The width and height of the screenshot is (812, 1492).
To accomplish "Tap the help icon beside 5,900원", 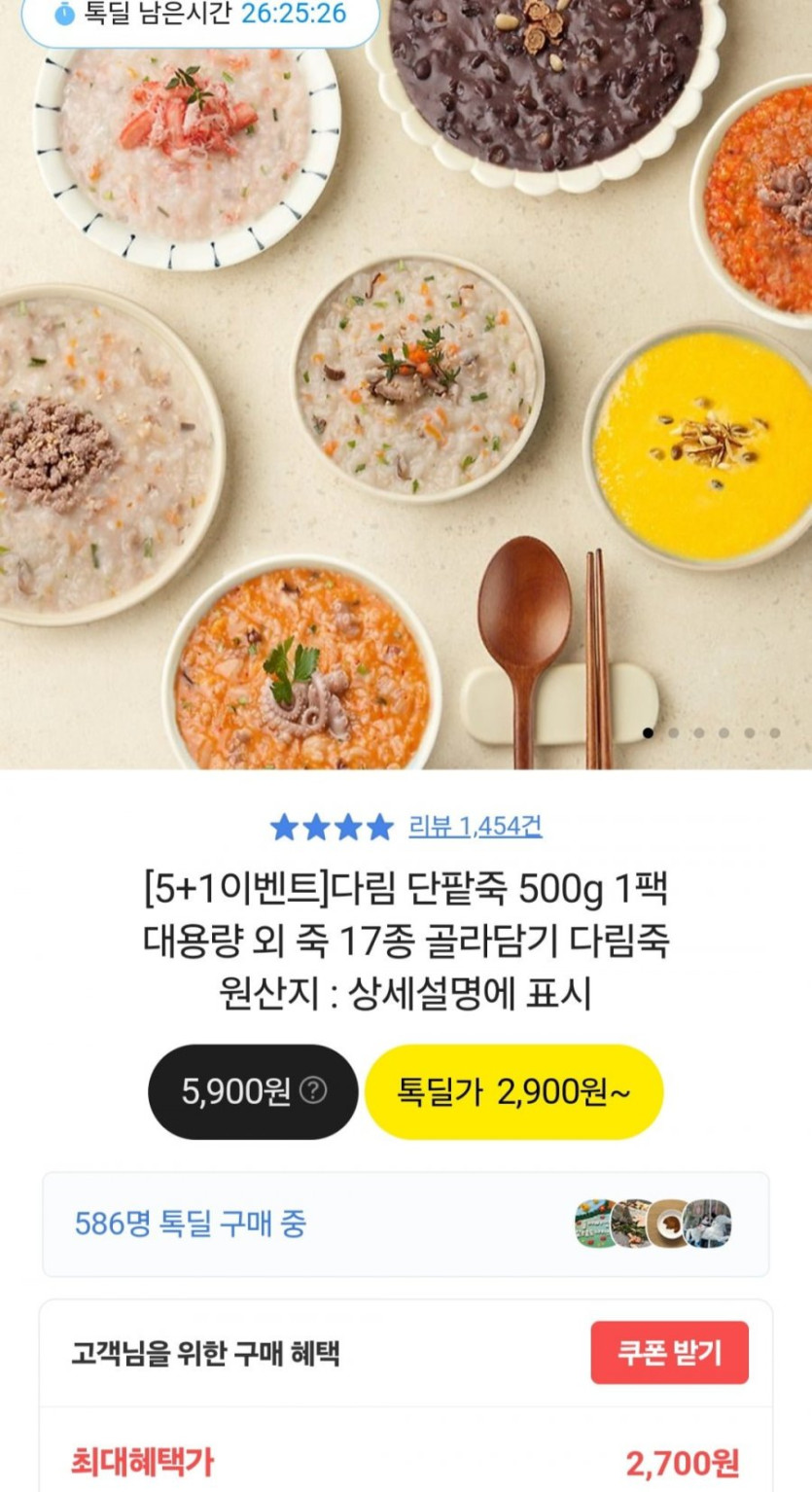I will (x=313, y=1091).
